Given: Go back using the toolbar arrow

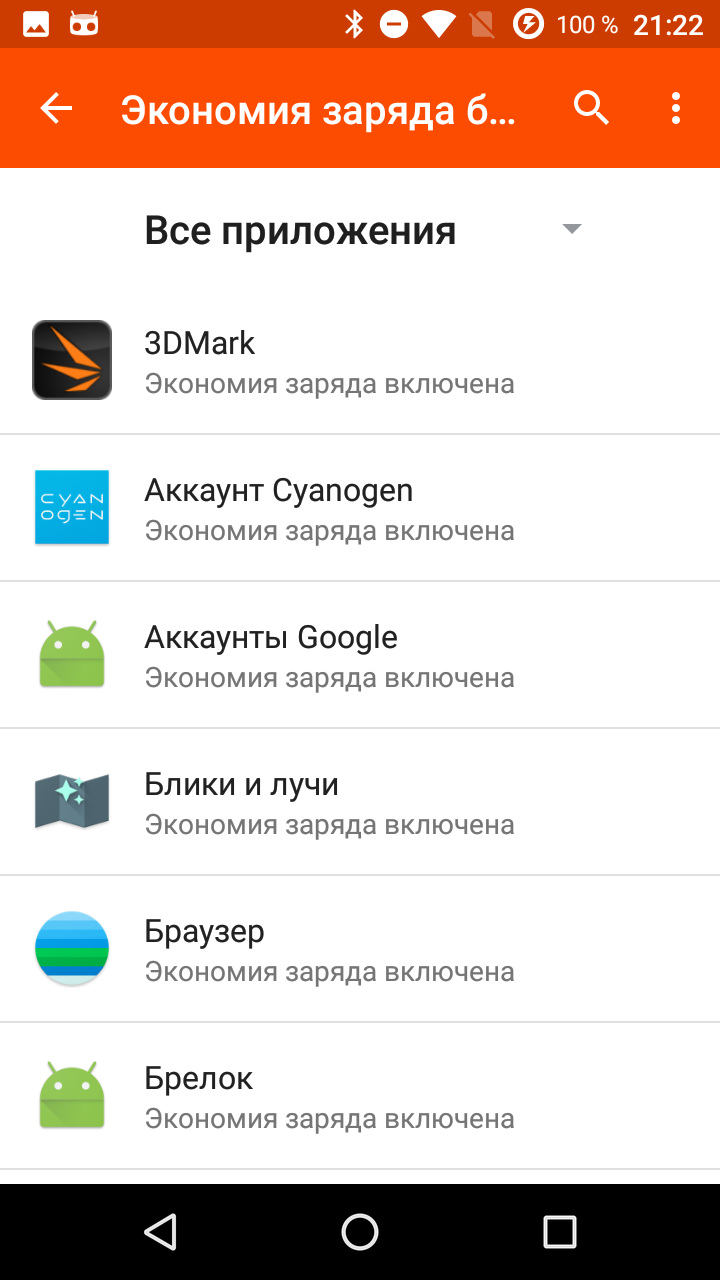Looking at the screenshot, I should click(57, 108).
